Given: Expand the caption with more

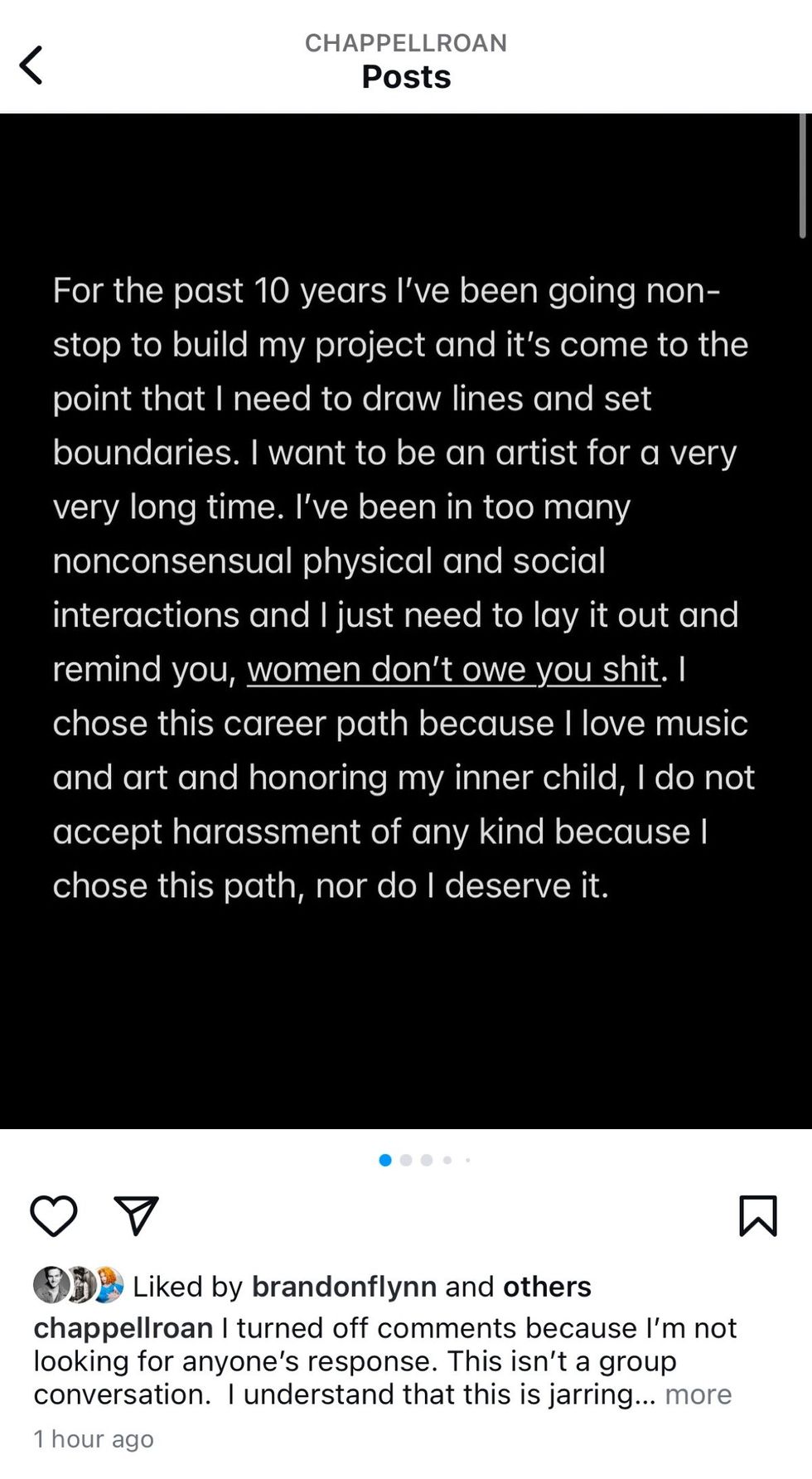Looking at the screenshot, I should (x=698, y=1394).
